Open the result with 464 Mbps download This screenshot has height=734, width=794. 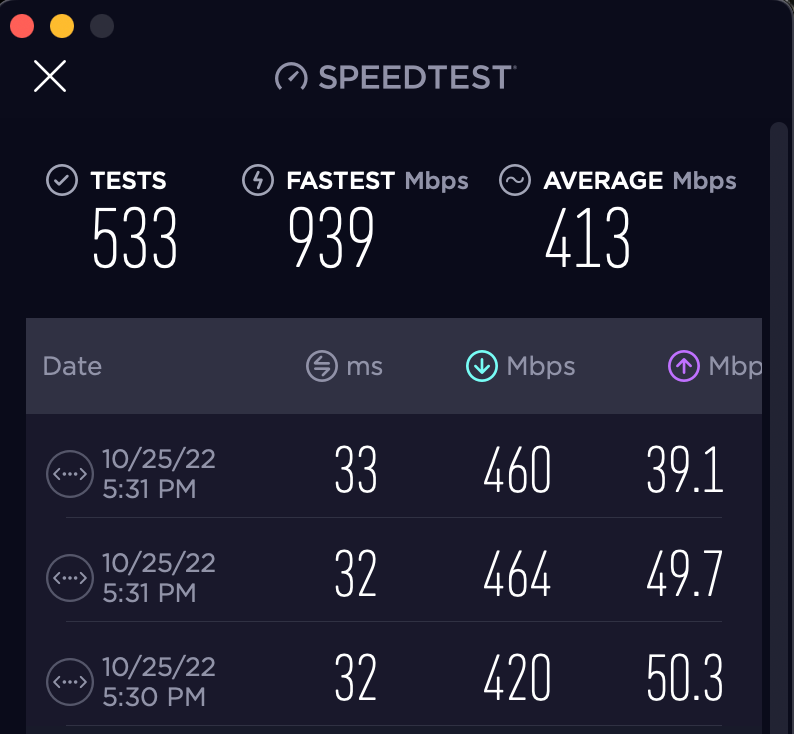pos(70,577)
